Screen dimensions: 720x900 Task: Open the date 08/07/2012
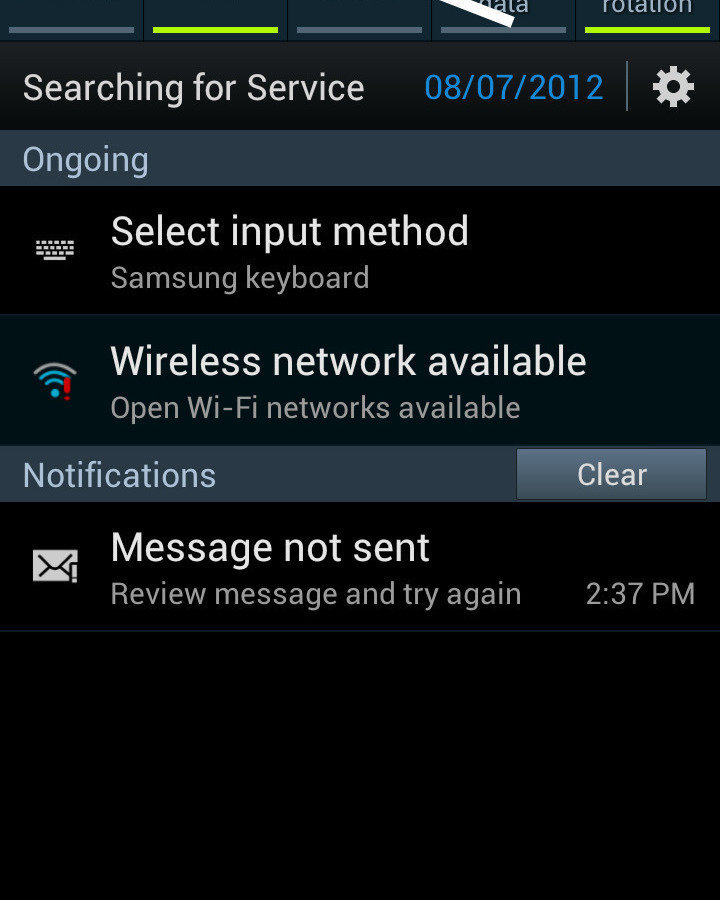point(515,87)
